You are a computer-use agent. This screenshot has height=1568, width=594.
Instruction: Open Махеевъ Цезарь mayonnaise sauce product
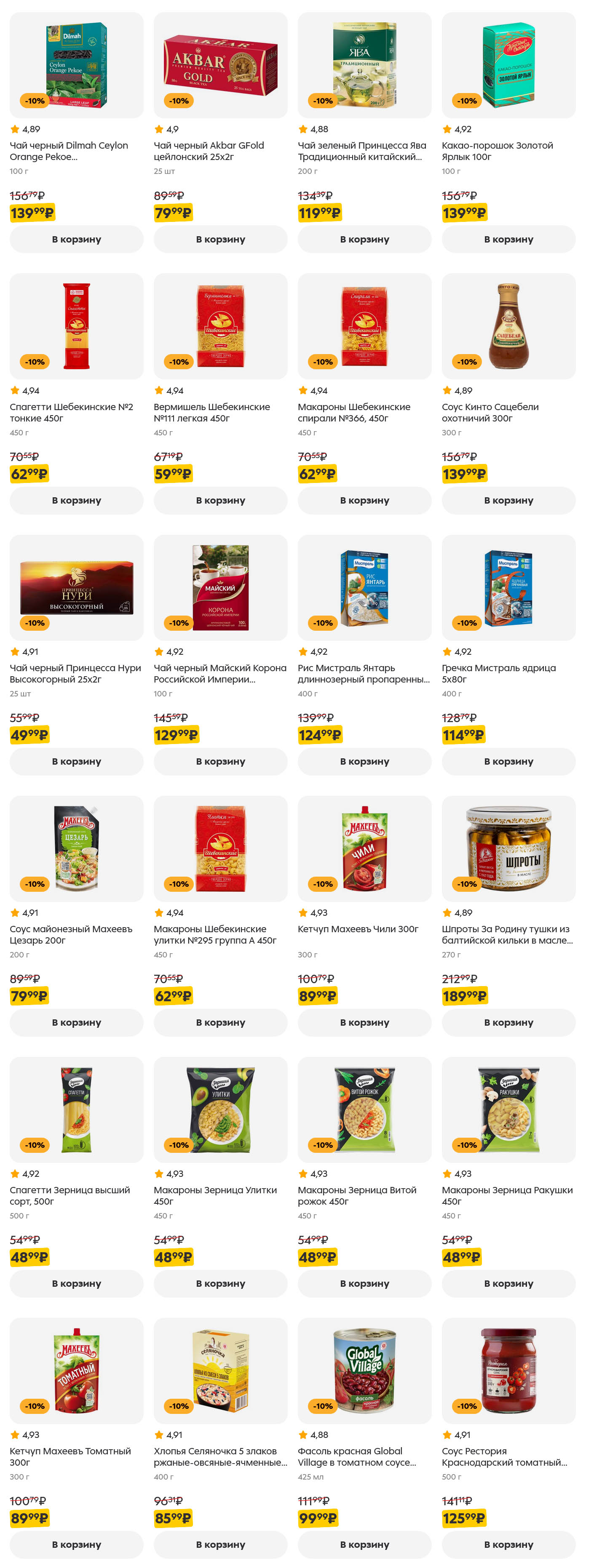tap(76, 848)
